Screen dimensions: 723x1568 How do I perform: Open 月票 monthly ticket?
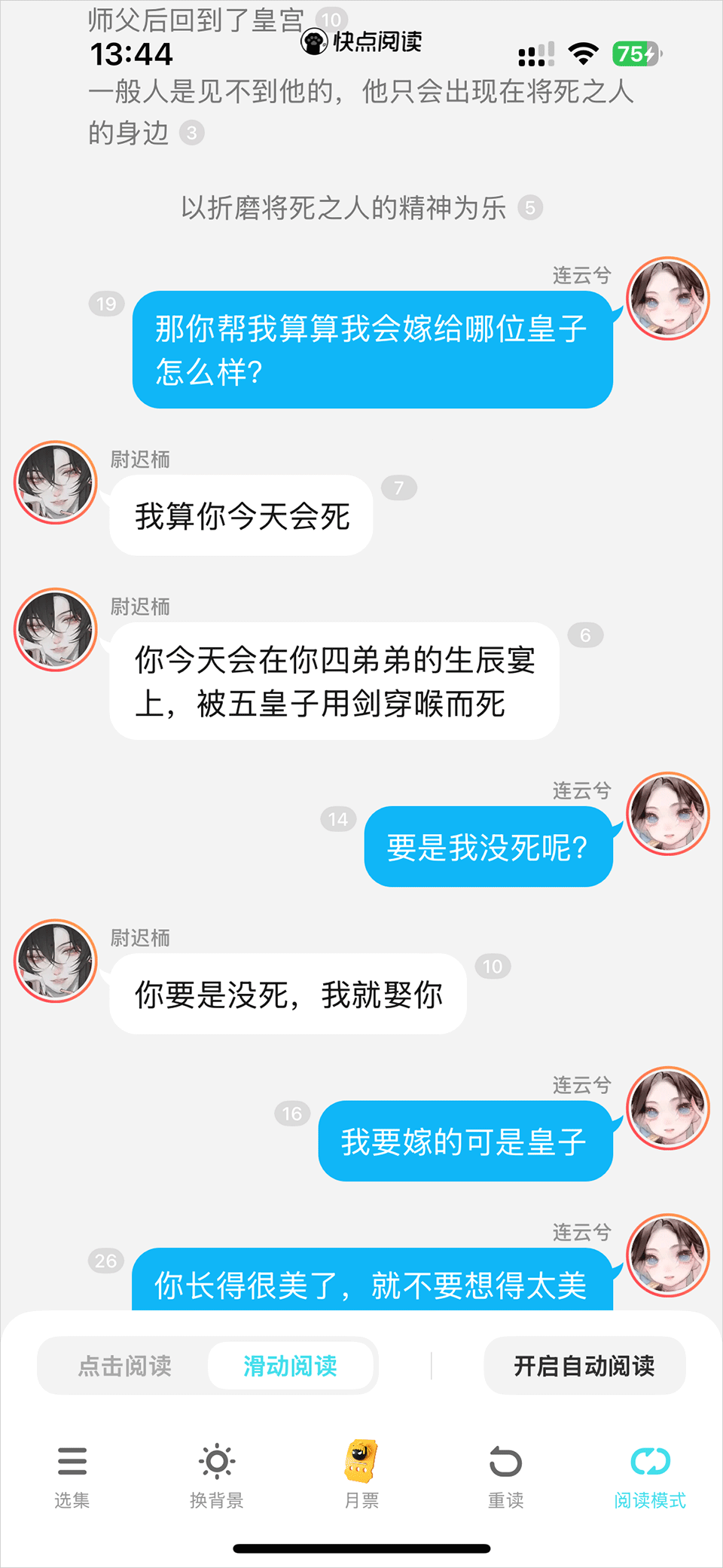pos(361,1475)
